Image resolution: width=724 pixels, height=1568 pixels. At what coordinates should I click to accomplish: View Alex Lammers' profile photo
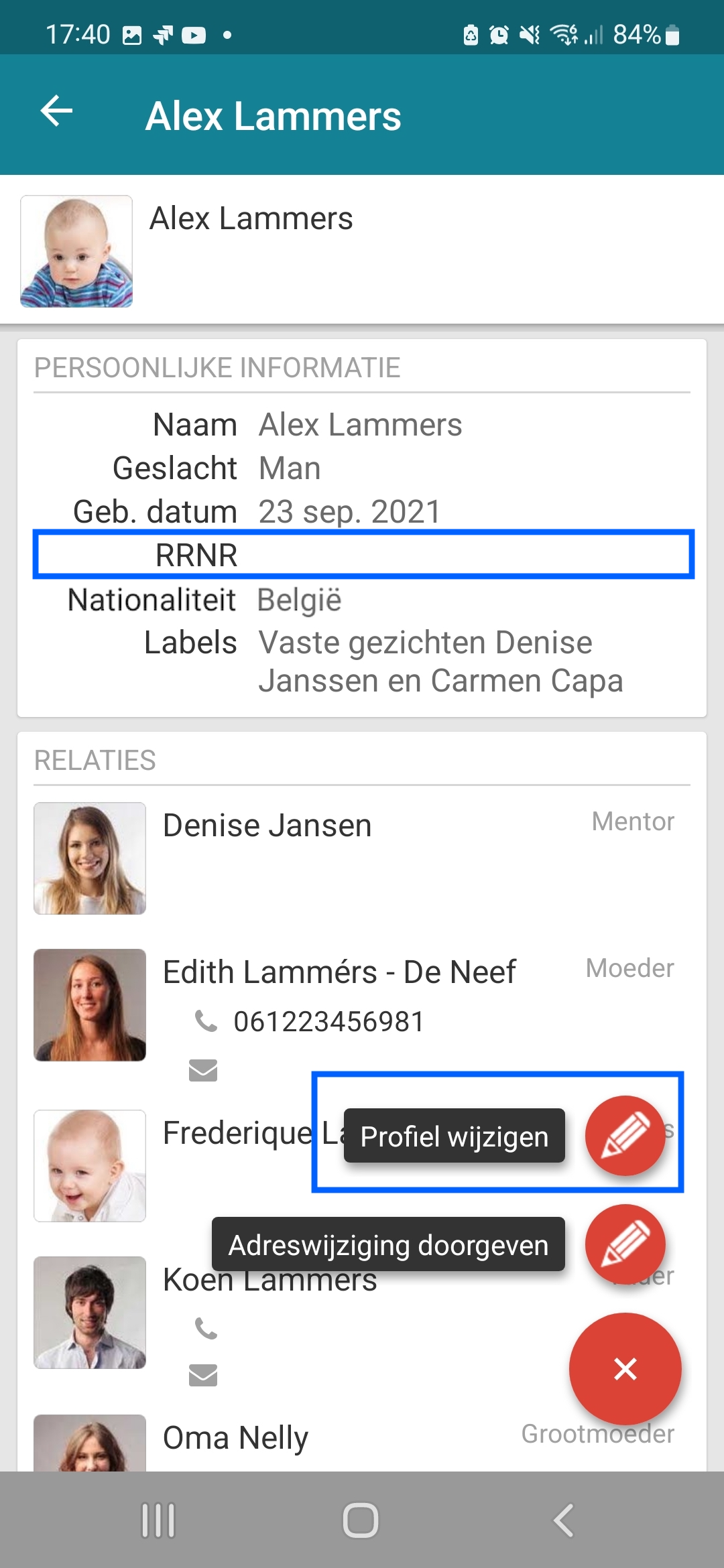pyautogui.click(x=76, y=251)
